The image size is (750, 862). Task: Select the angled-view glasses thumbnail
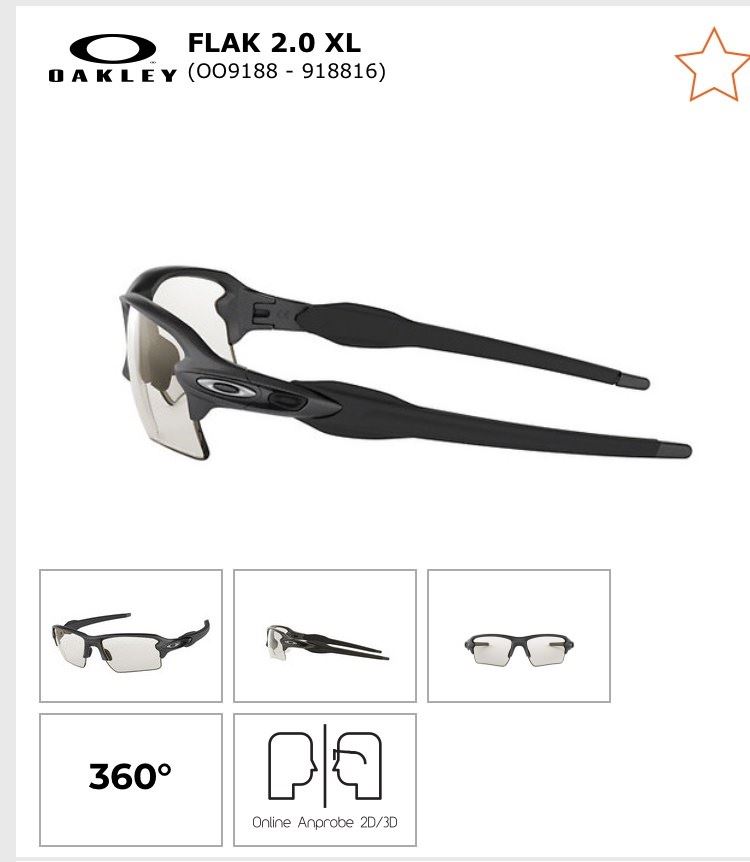click(x=131, y=636)
